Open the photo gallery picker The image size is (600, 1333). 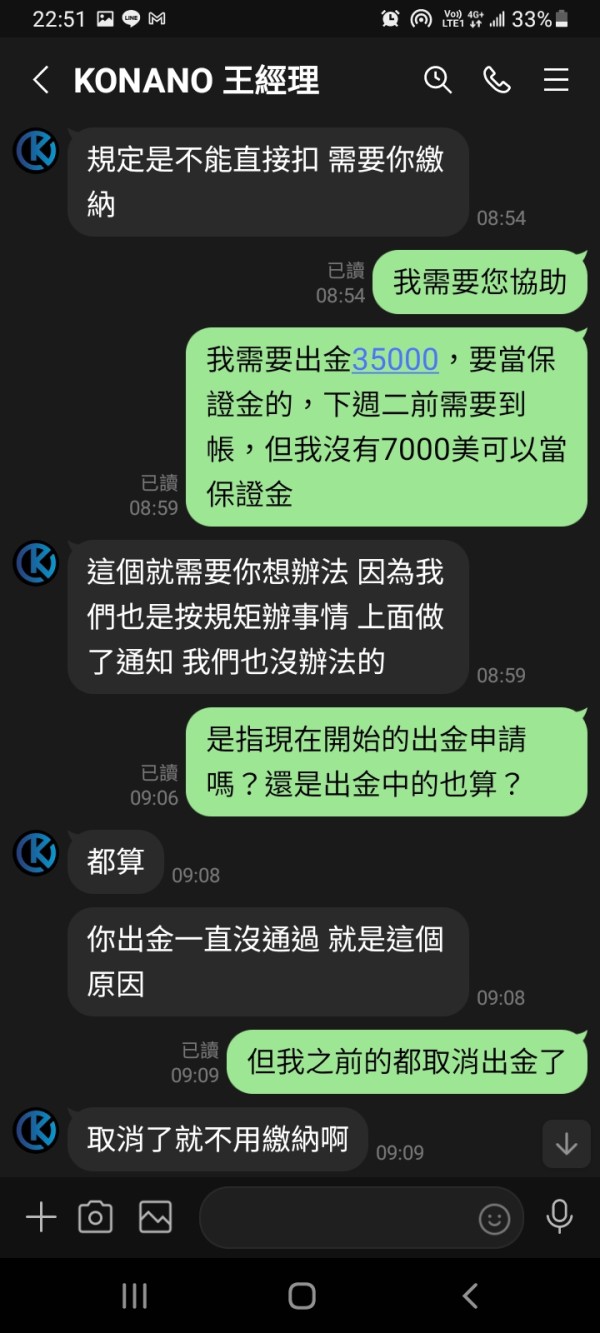coord(155,1217)
